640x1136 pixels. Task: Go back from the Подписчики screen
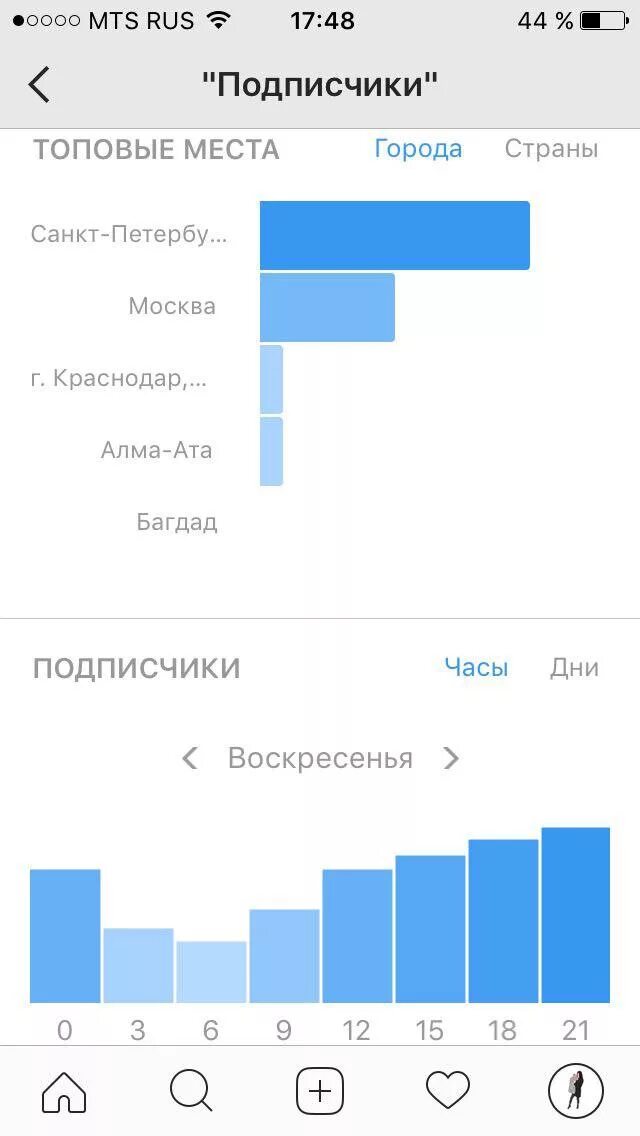pos(39,85)
